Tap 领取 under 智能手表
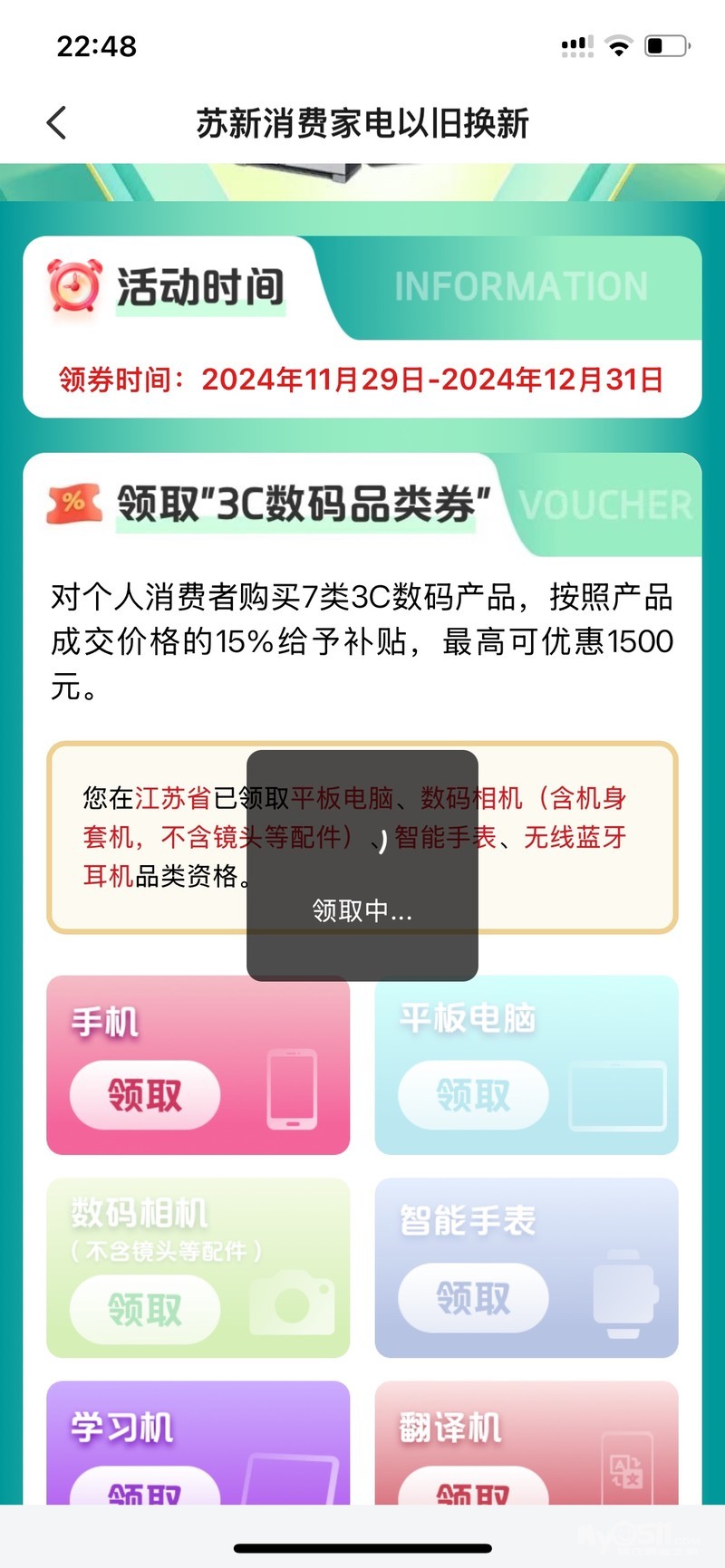Viewport: 725px width, 1568px height. tap(473, 1298)
